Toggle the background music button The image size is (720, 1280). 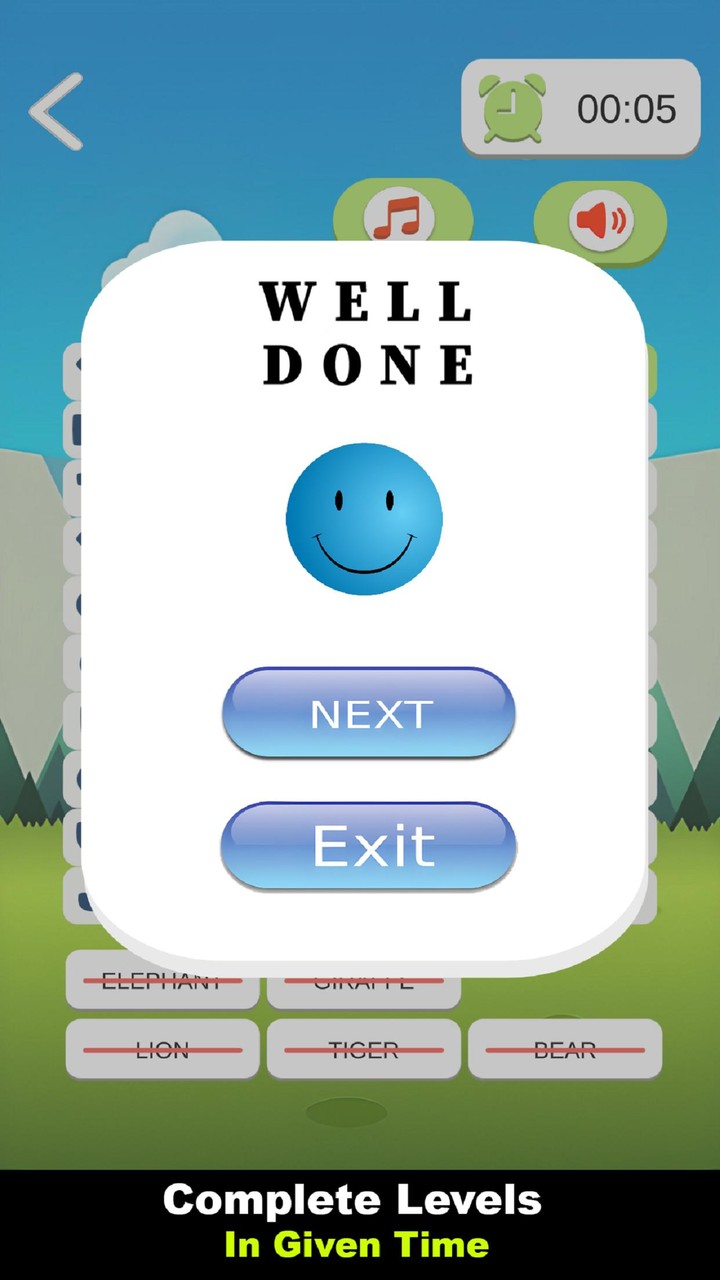[x=400, y=215]
